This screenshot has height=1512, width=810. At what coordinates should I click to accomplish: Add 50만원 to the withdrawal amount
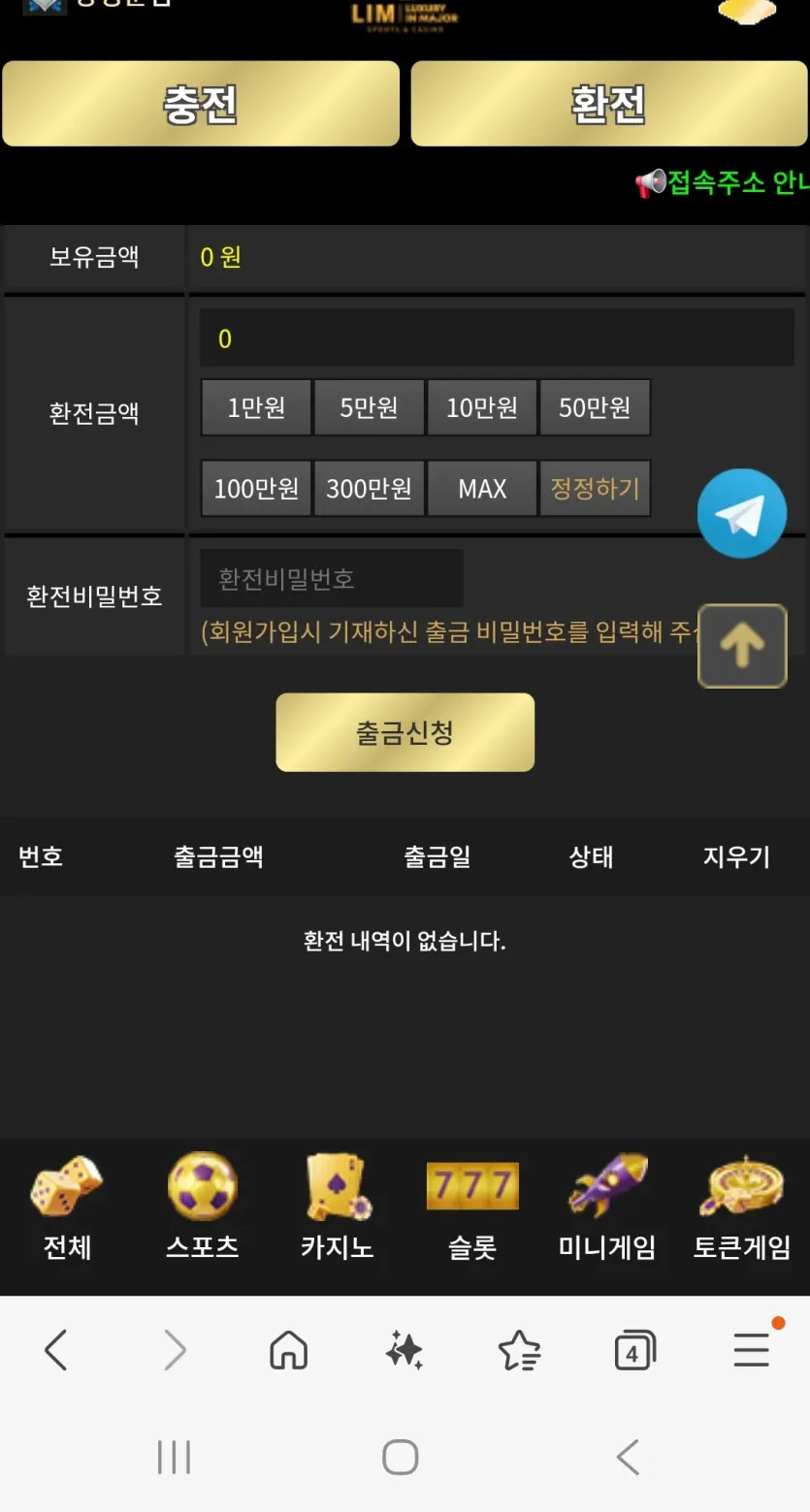595,407
